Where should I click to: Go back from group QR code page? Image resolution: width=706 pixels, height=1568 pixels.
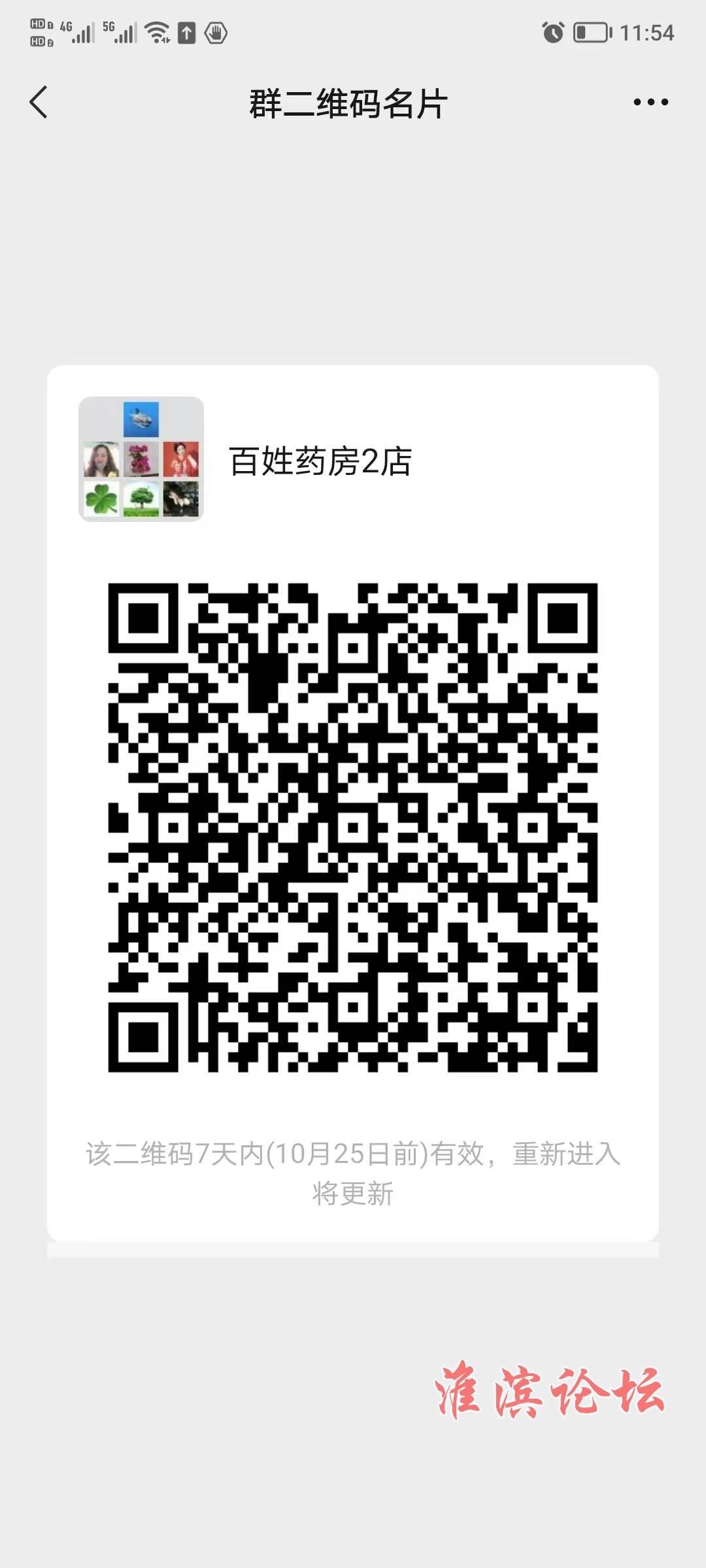(39, 103)
